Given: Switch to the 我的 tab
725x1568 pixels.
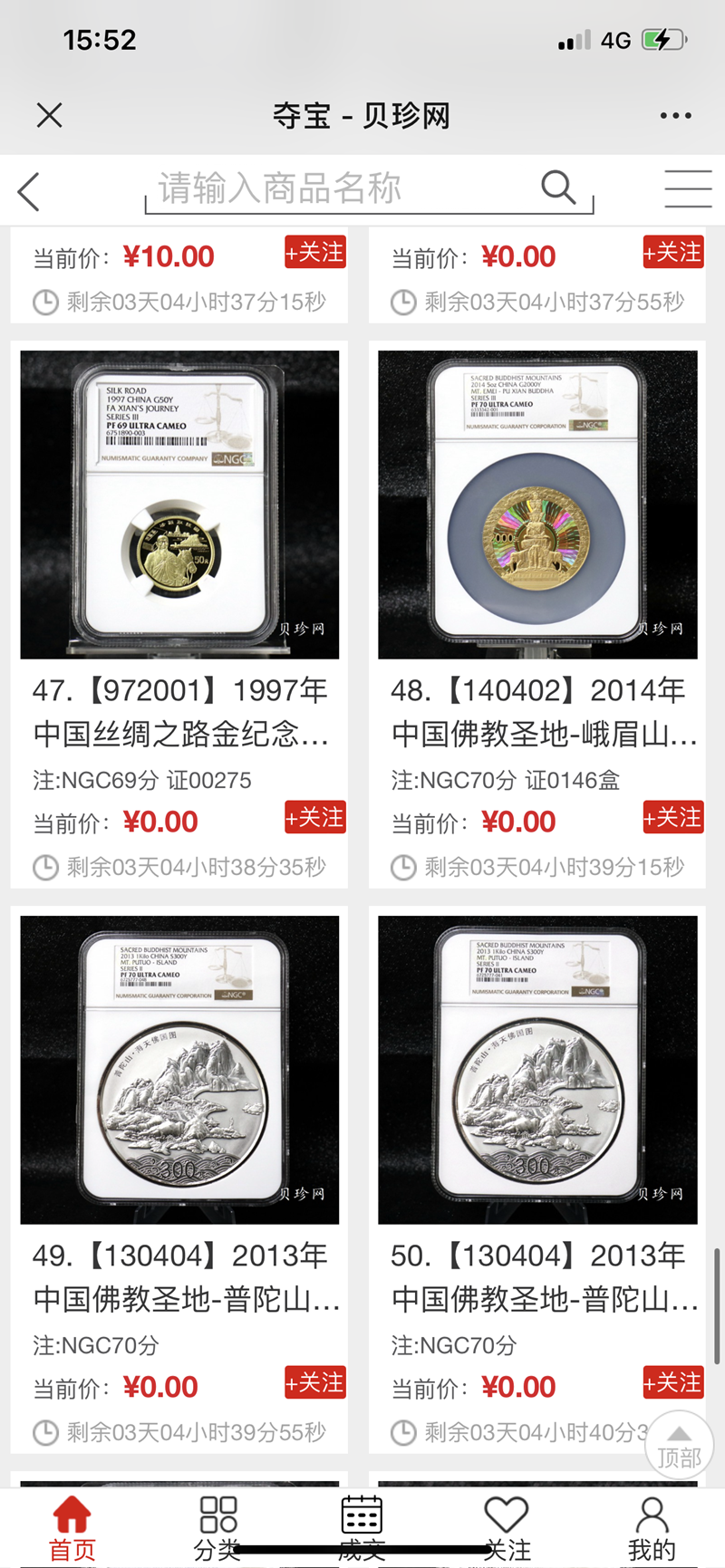Looking at the screenshot, I should [x=652, y=1529].
